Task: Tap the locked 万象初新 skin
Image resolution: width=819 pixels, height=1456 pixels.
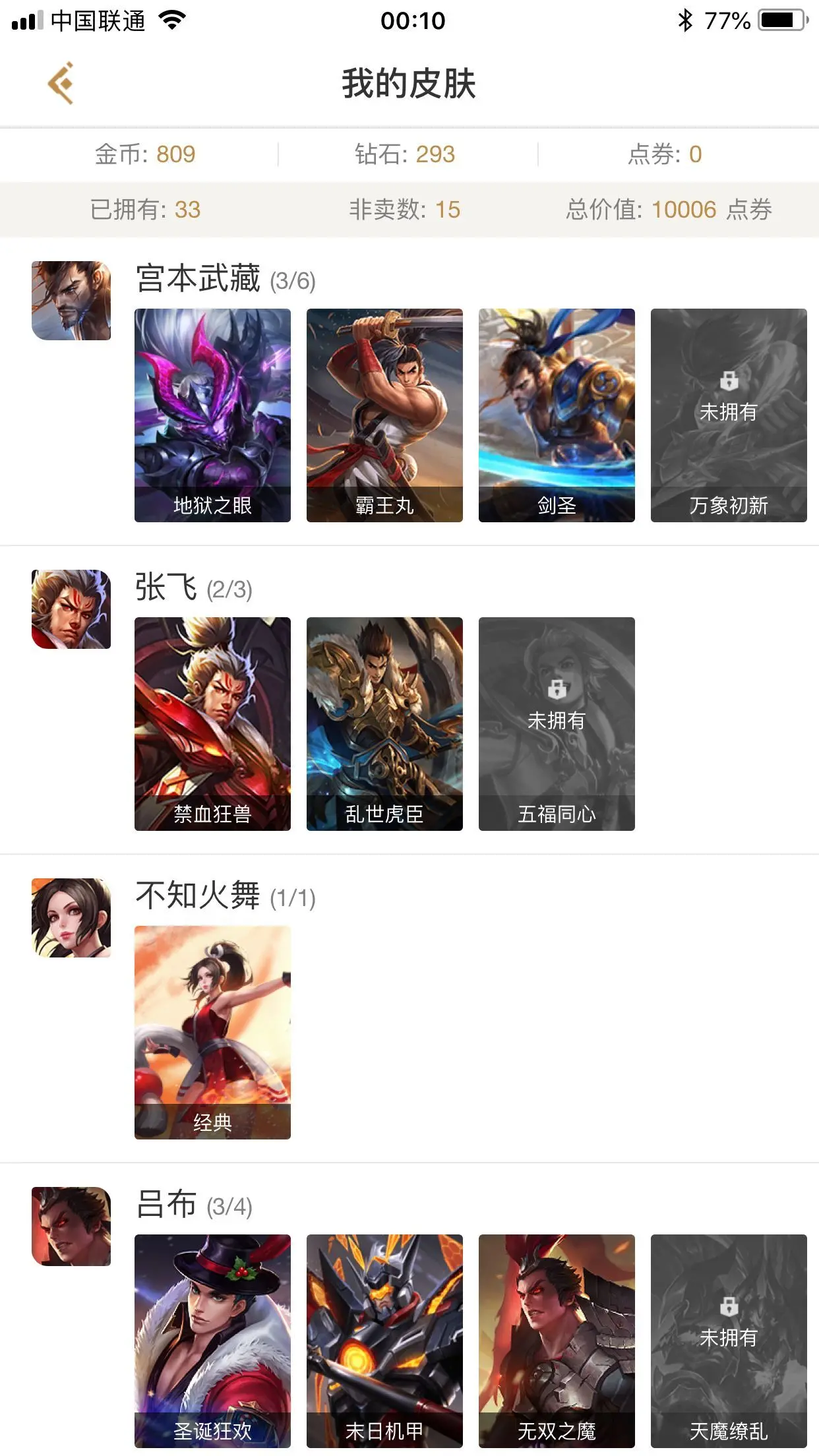Action: [x=729, y=415]
